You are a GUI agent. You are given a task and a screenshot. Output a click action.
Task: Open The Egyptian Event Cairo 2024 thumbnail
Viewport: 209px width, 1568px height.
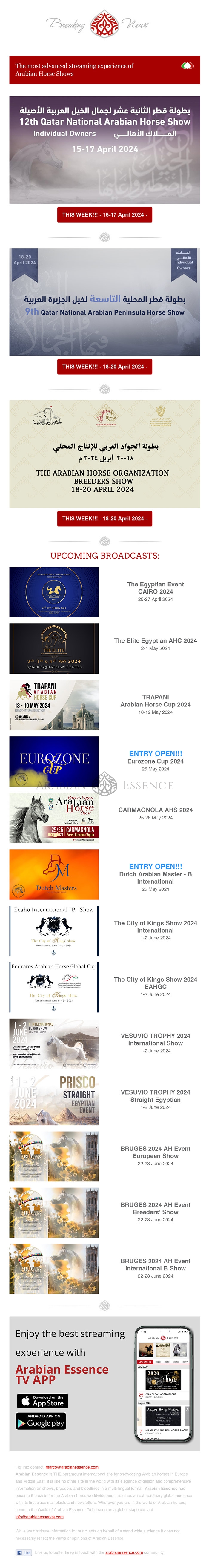[x=53, y=592]
